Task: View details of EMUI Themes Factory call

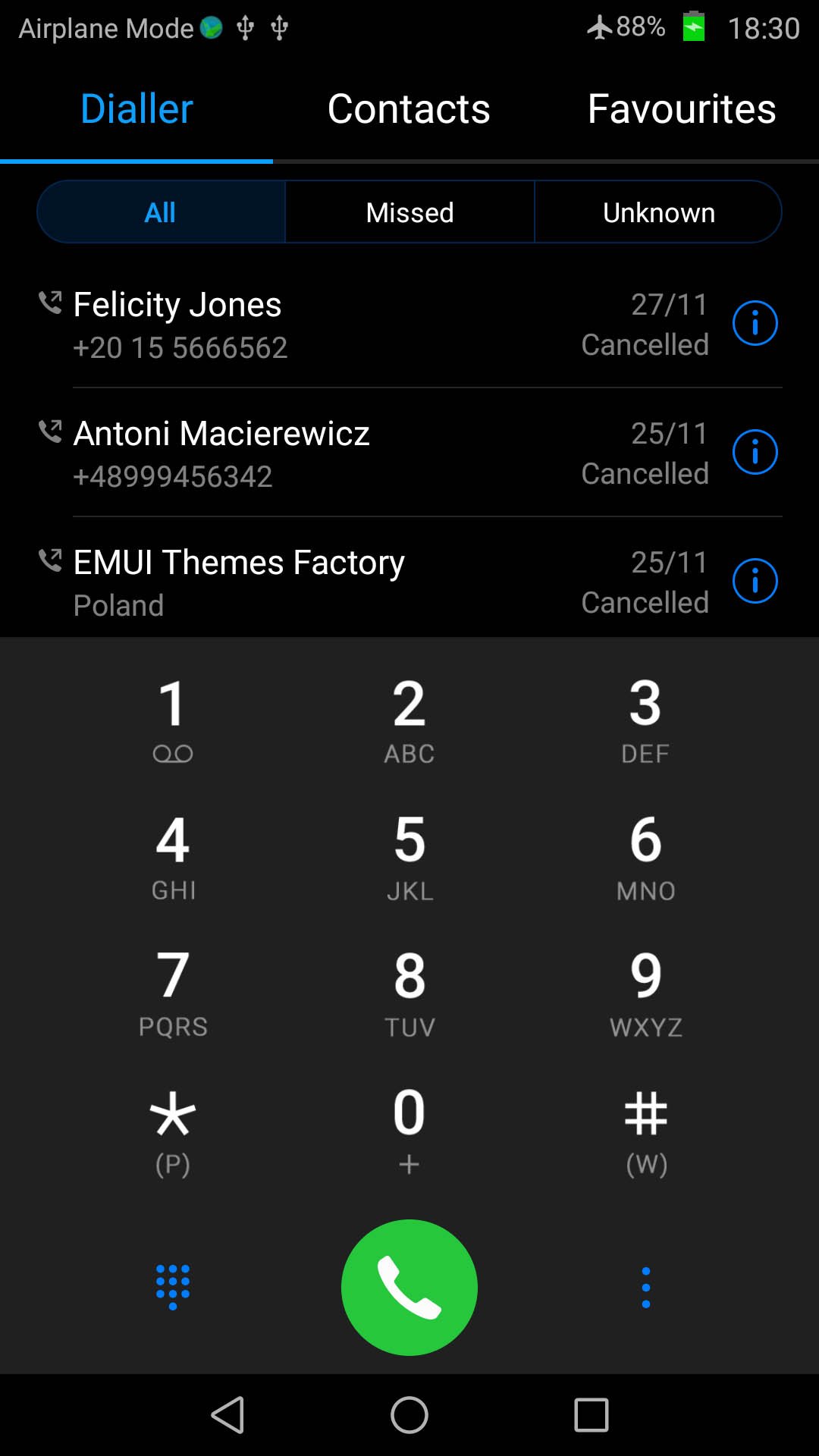Action: point(755,582)
